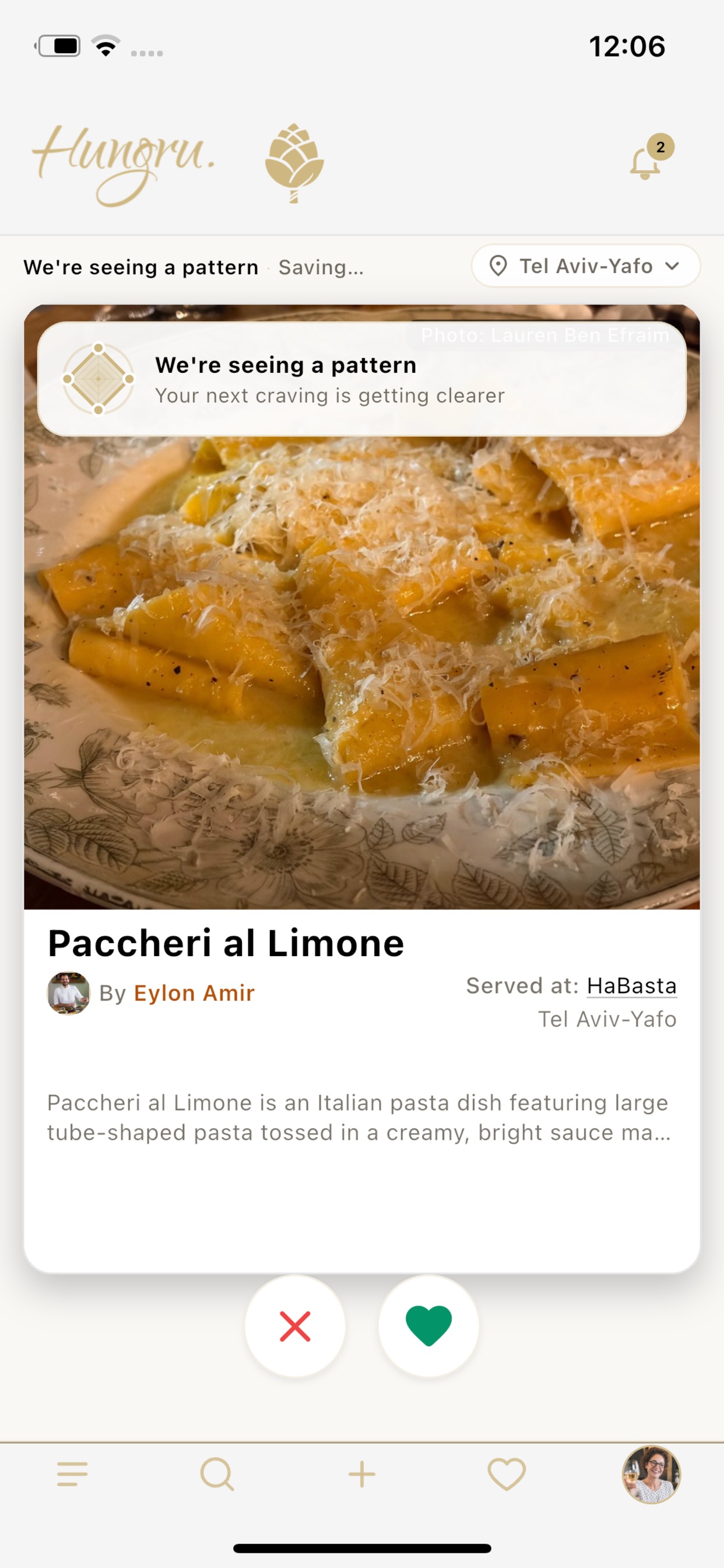
Task: Tap the artichoke icon in header
Action: coord(294,163)
